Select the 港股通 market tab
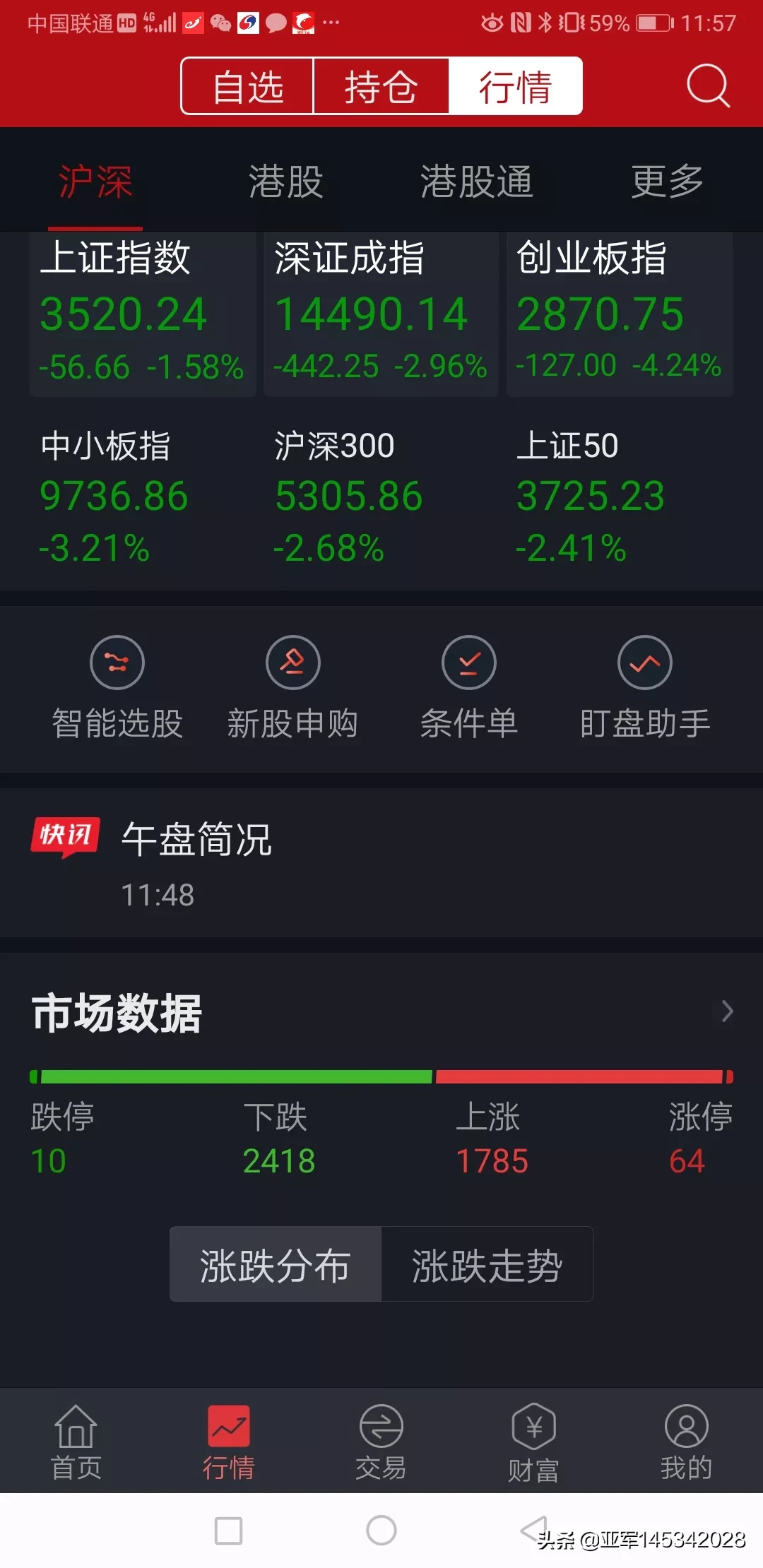The width and height of the screenshot is (763, 1568). tap(476, 182)
